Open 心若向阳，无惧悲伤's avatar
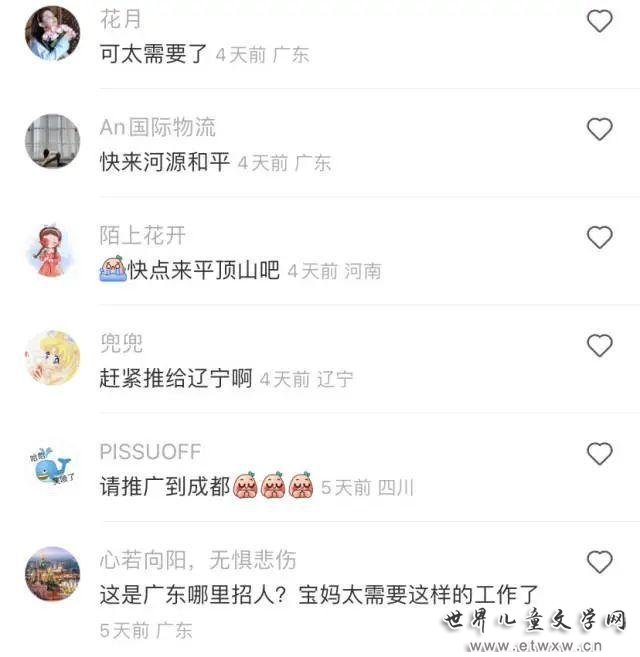Image resolution: width=640 pixels, height=657 pixels. 52,574
